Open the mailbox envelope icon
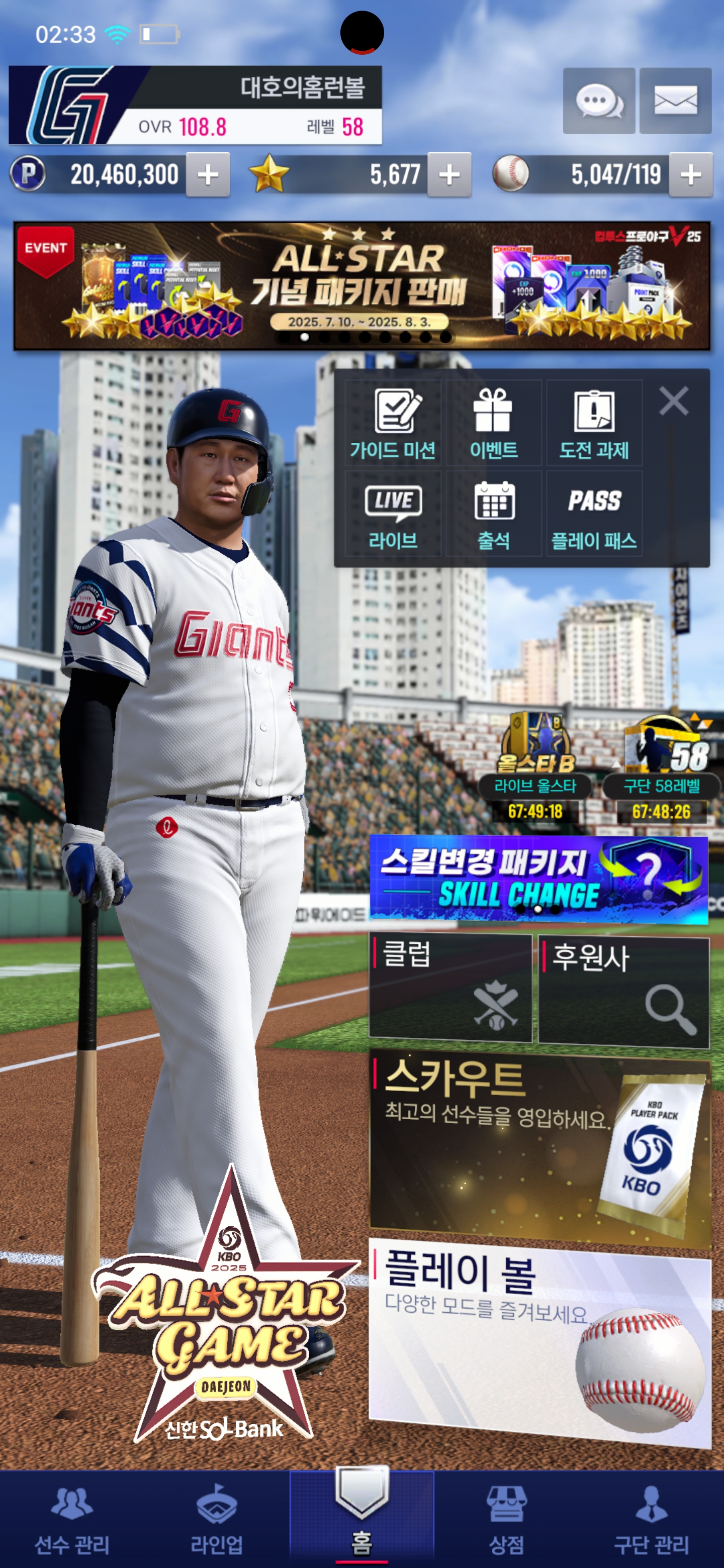Screen dimensions: 724x1568 (x=675, y=101)
